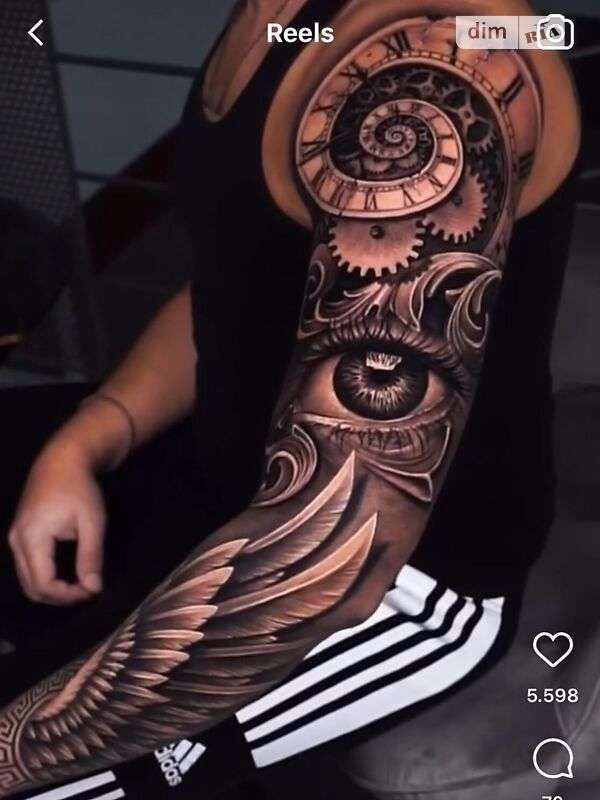Screen dimensions: 600x800
Task: Open the camera to create a reel
Action: [x=557, y=33]
